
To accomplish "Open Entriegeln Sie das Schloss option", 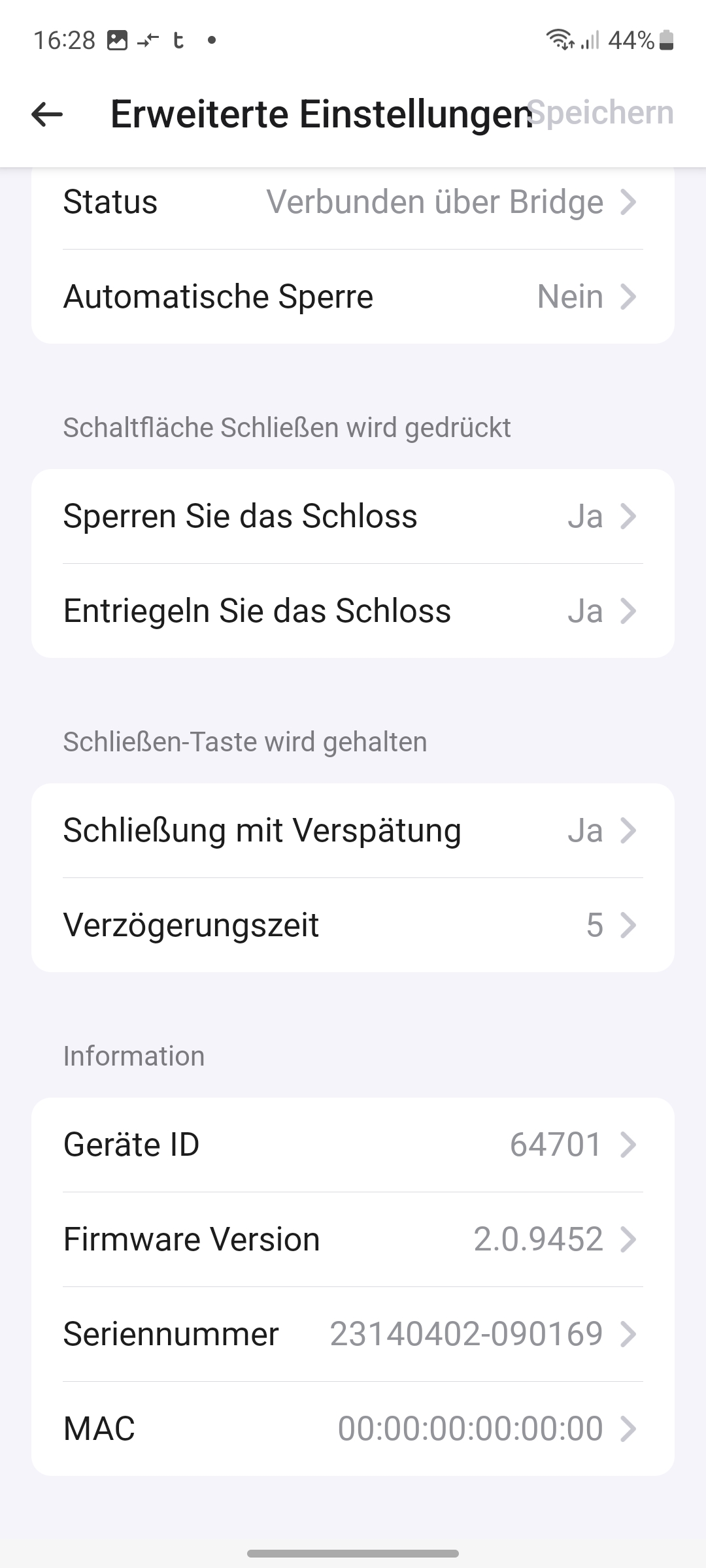I will [x=353, y=611].
